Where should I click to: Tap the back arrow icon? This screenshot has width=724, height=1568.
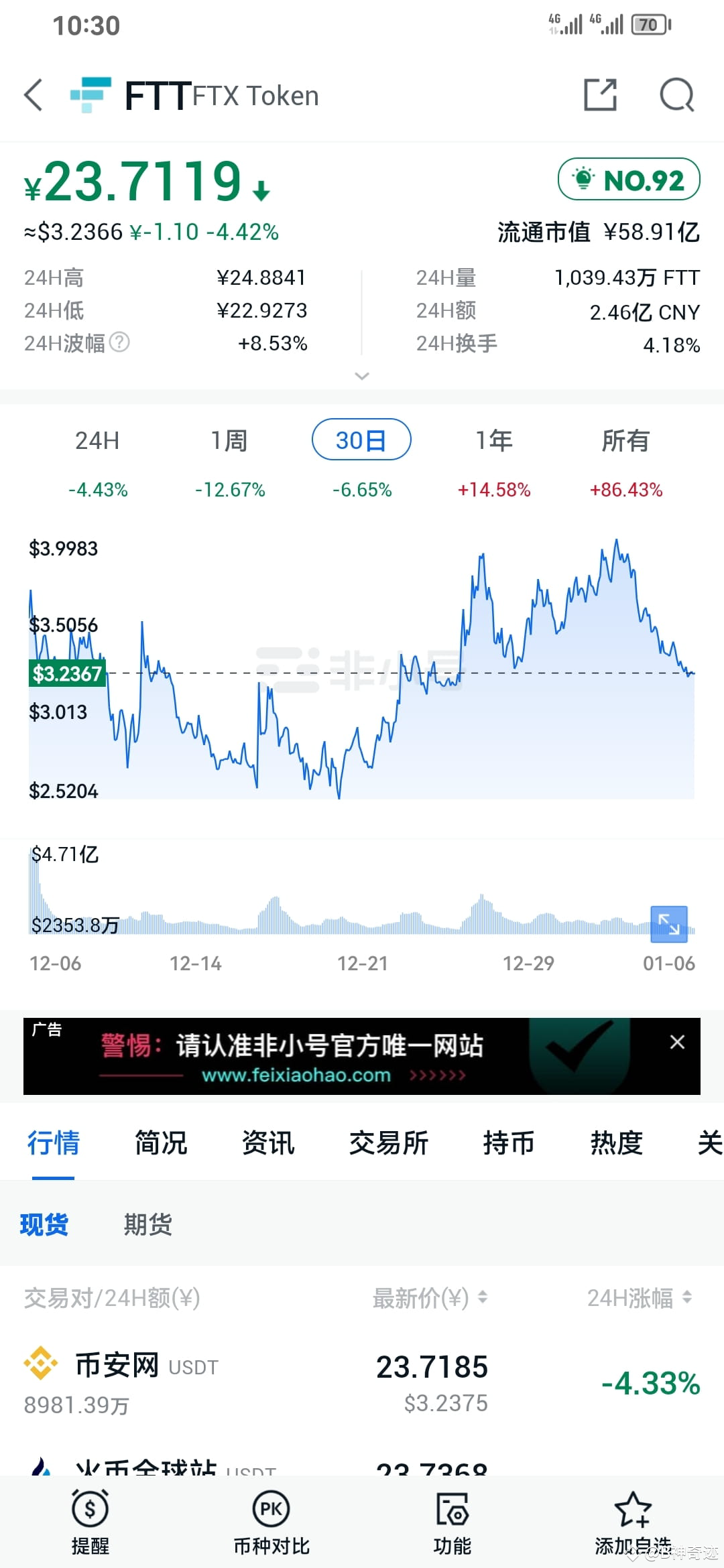(34, 95)
